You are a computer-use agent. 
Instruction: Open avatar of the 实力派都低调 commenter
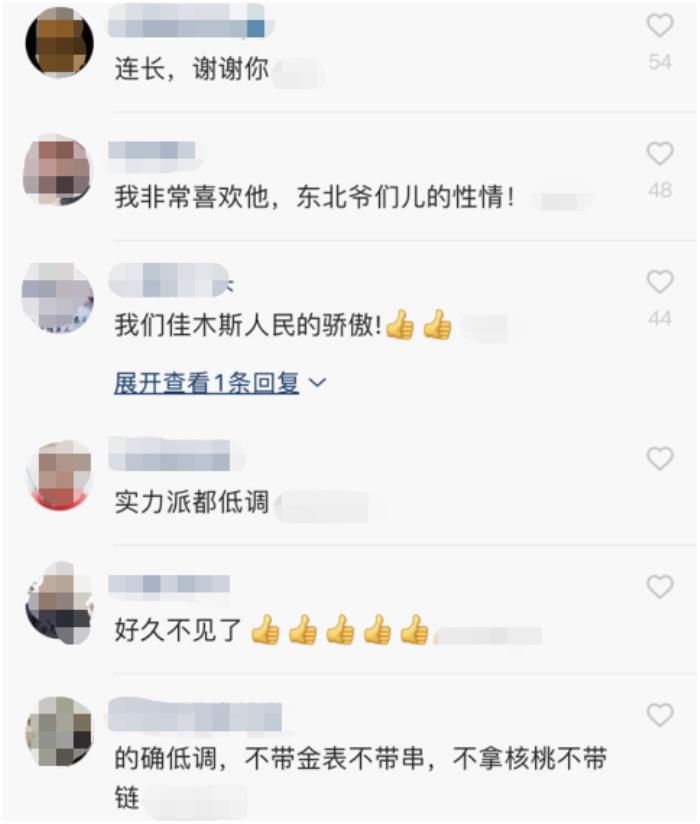click(59, 475)
